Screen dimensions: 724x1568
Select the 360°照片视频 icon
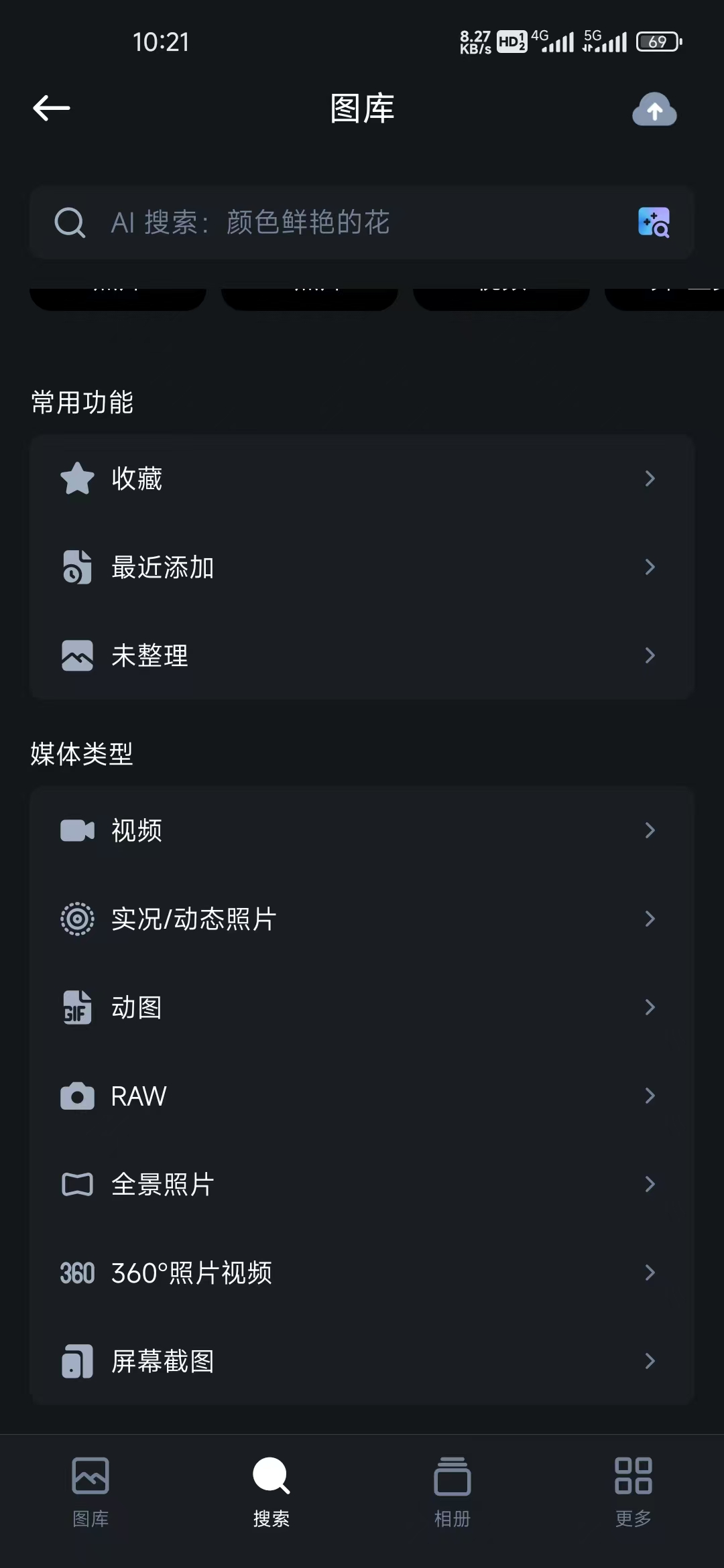pyautogui.click(x=76, y=1272)
